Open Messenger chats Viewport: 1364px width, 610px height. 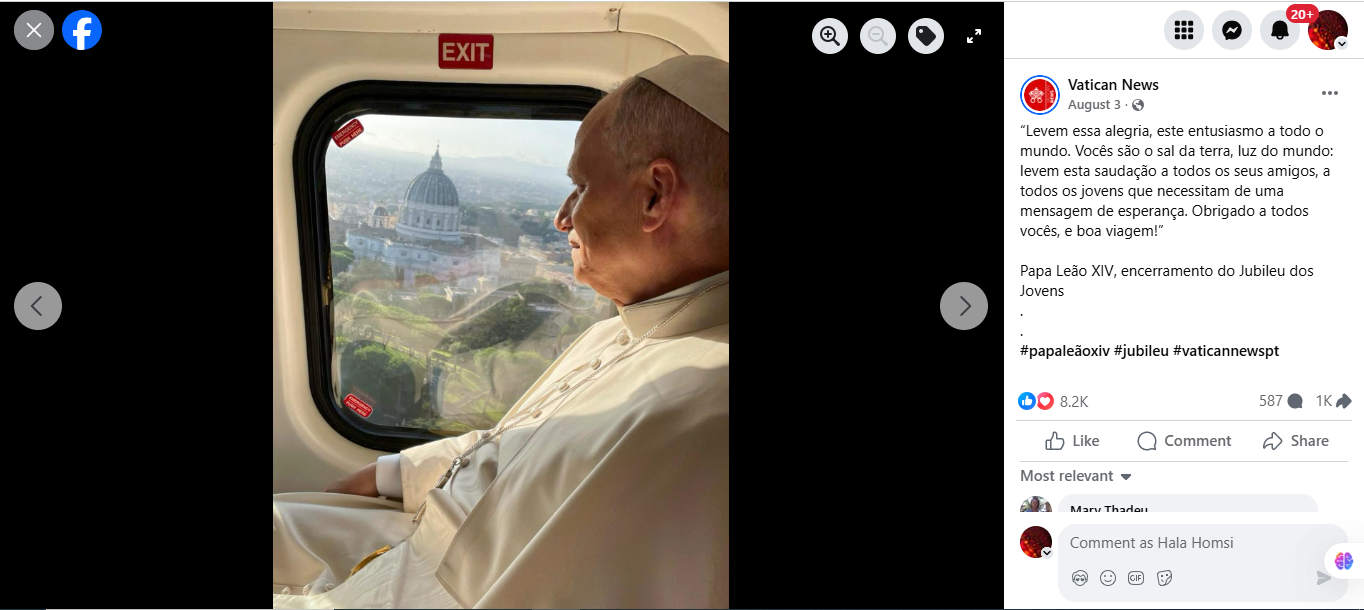click(x=1232, y=30)
